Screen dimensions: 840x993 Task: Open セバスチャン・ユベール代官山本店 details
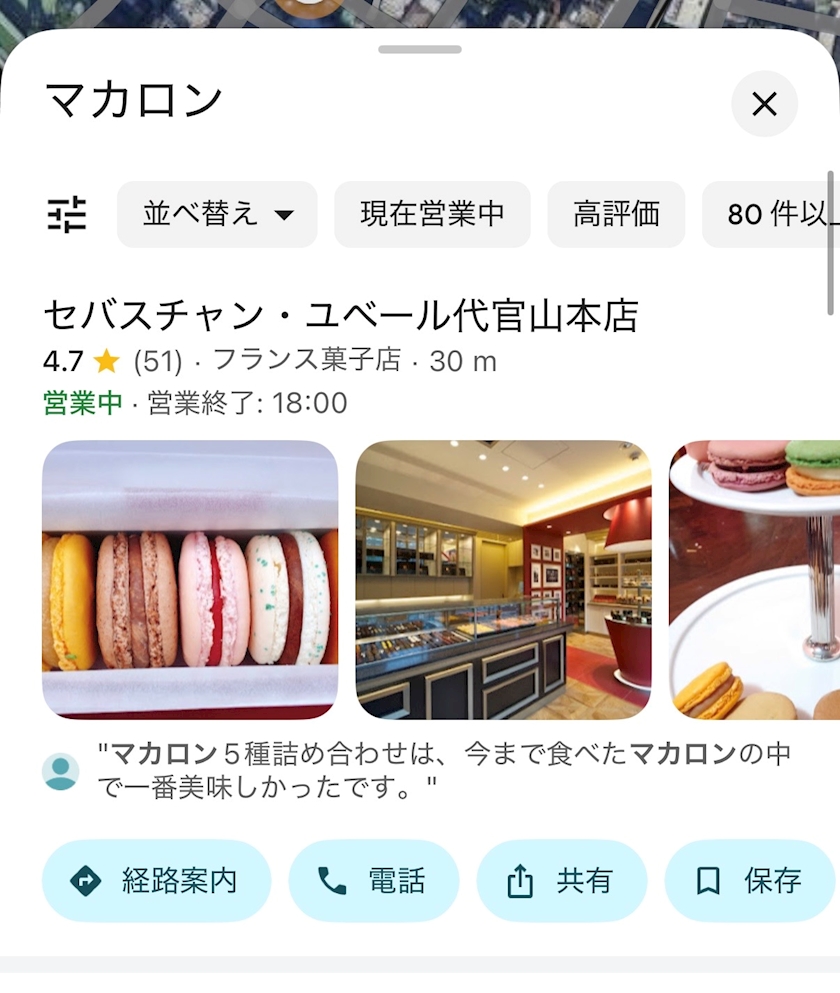[x=340, y=316]
